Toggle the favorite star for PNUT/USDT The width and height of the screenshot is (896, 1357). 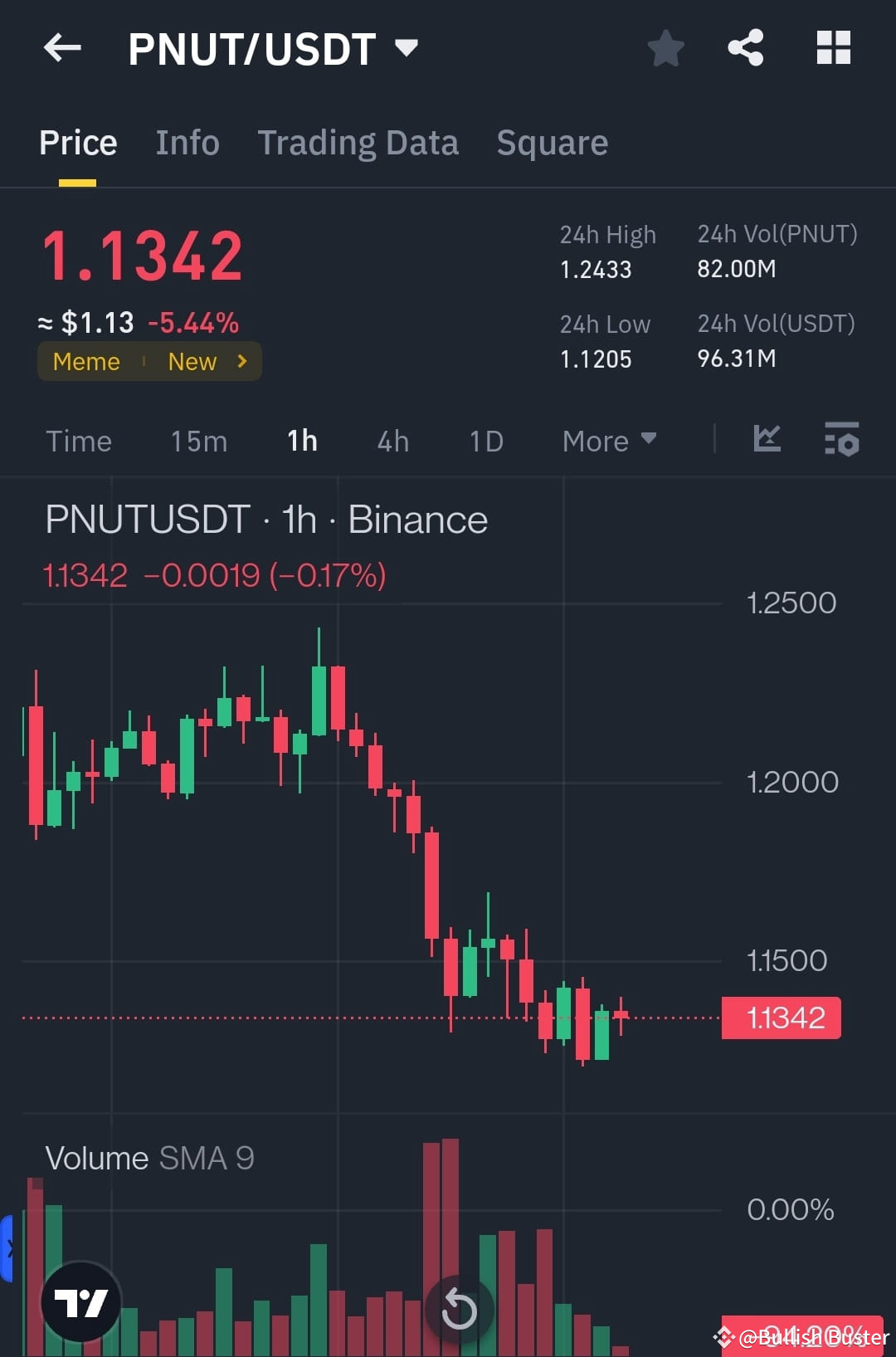pos(665,47)
